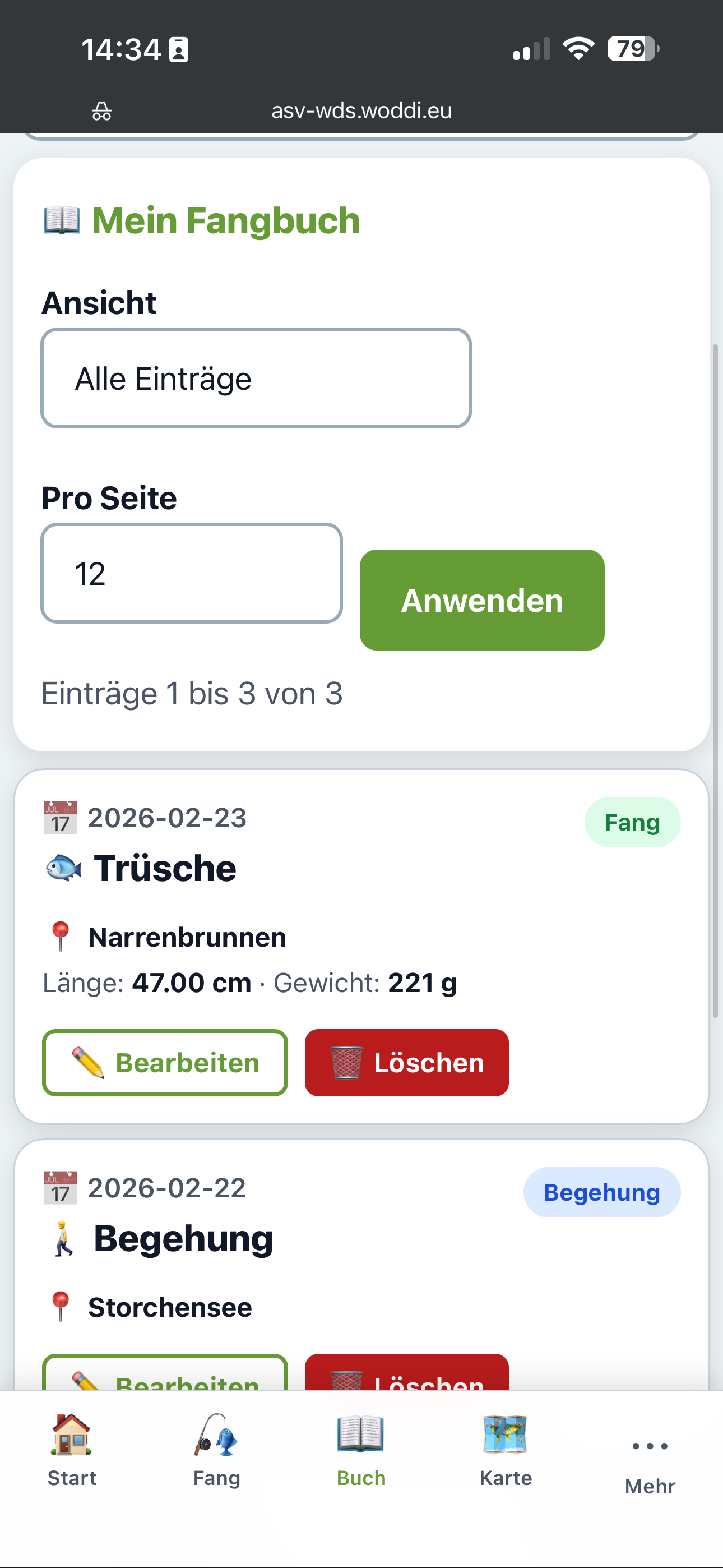The image size is (723, 1568).
Task: Click Bearbeiten on the Trüsche entry
Action: point(164,1062)
